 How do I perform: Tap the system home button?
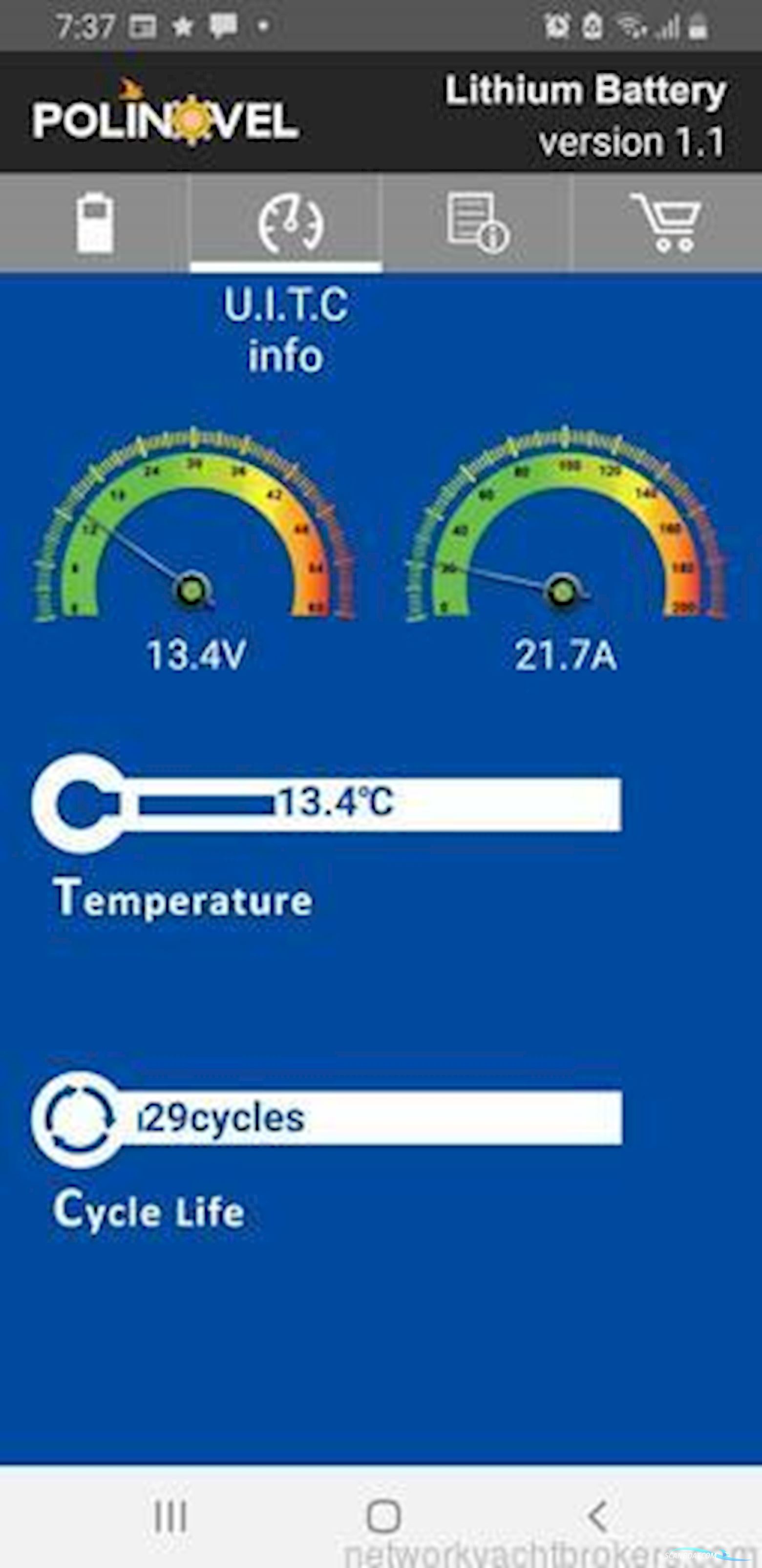(383, 1516)
